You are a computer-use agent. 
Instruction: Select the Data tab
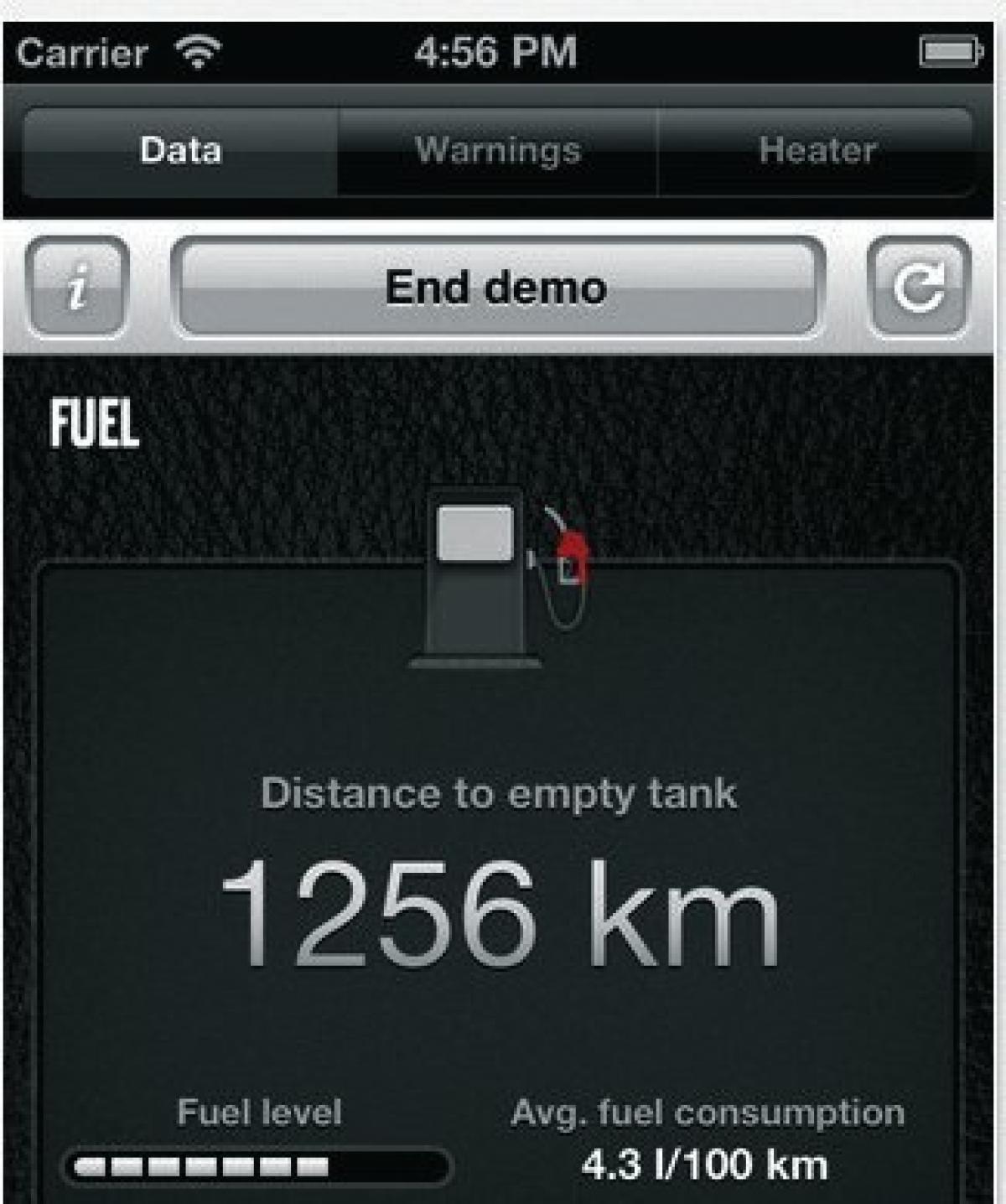point(180,152)
